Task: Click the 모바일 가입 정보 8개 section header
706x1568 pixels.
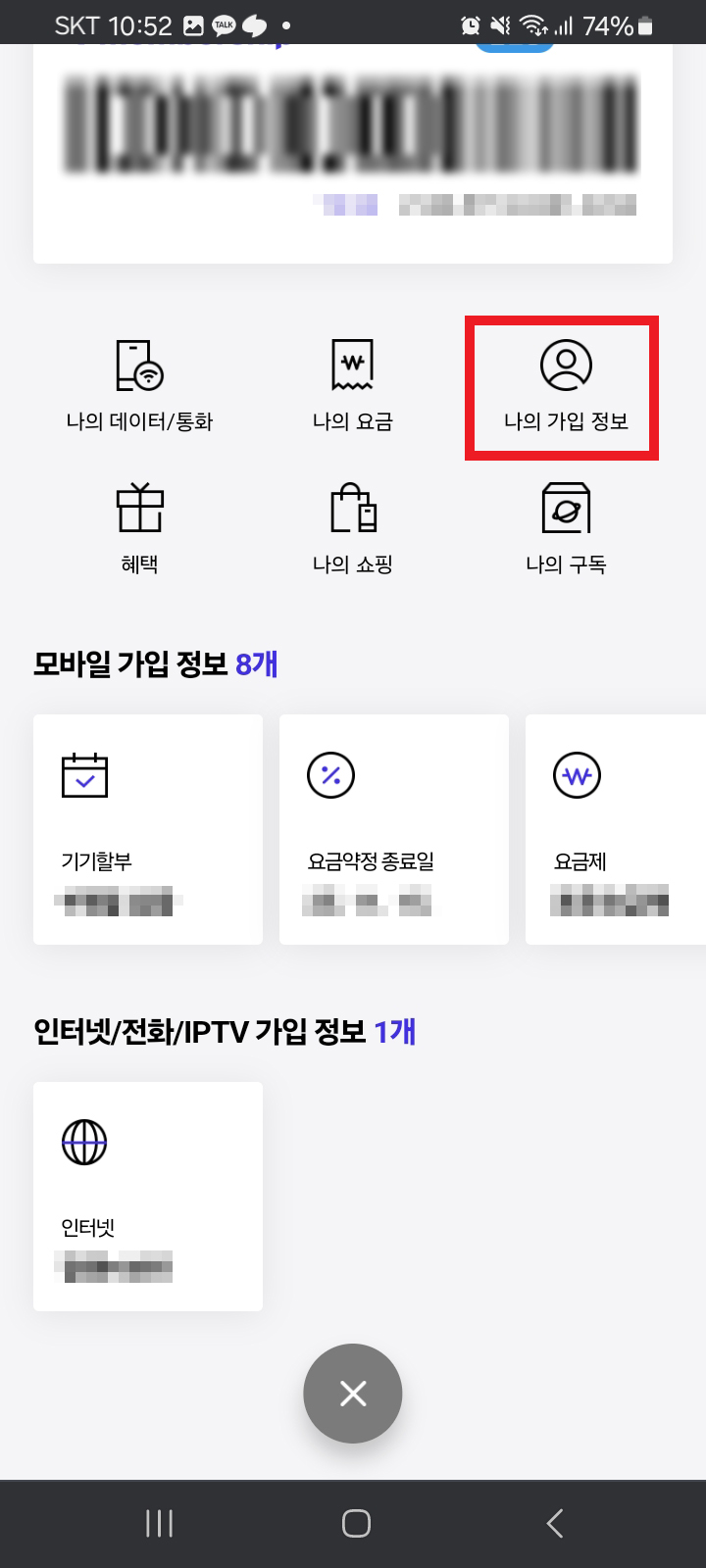Action: click(x=155, y=663)
